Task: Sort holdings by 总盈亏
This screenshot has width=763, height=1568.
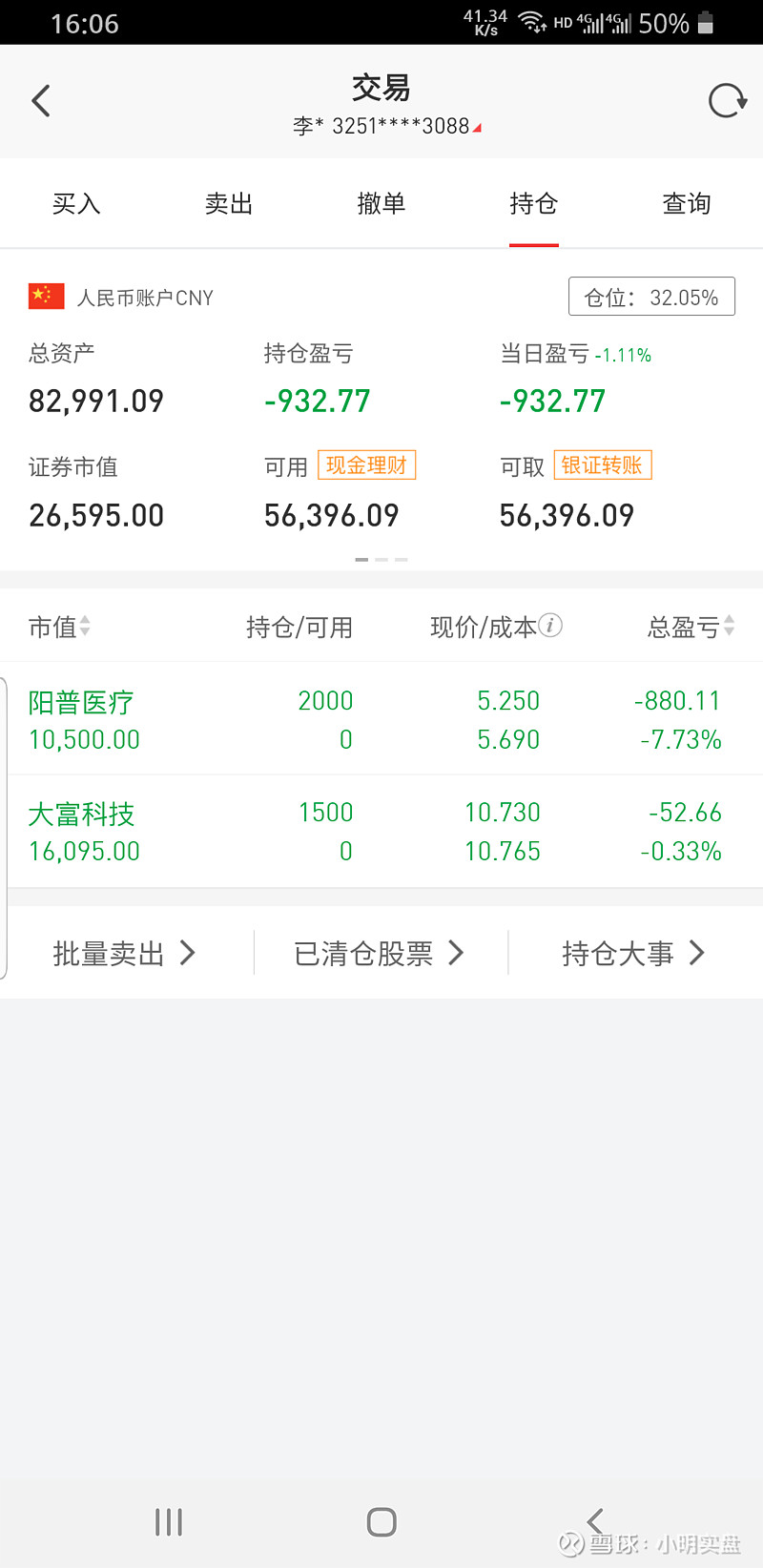Action: (x=691, y=627)
